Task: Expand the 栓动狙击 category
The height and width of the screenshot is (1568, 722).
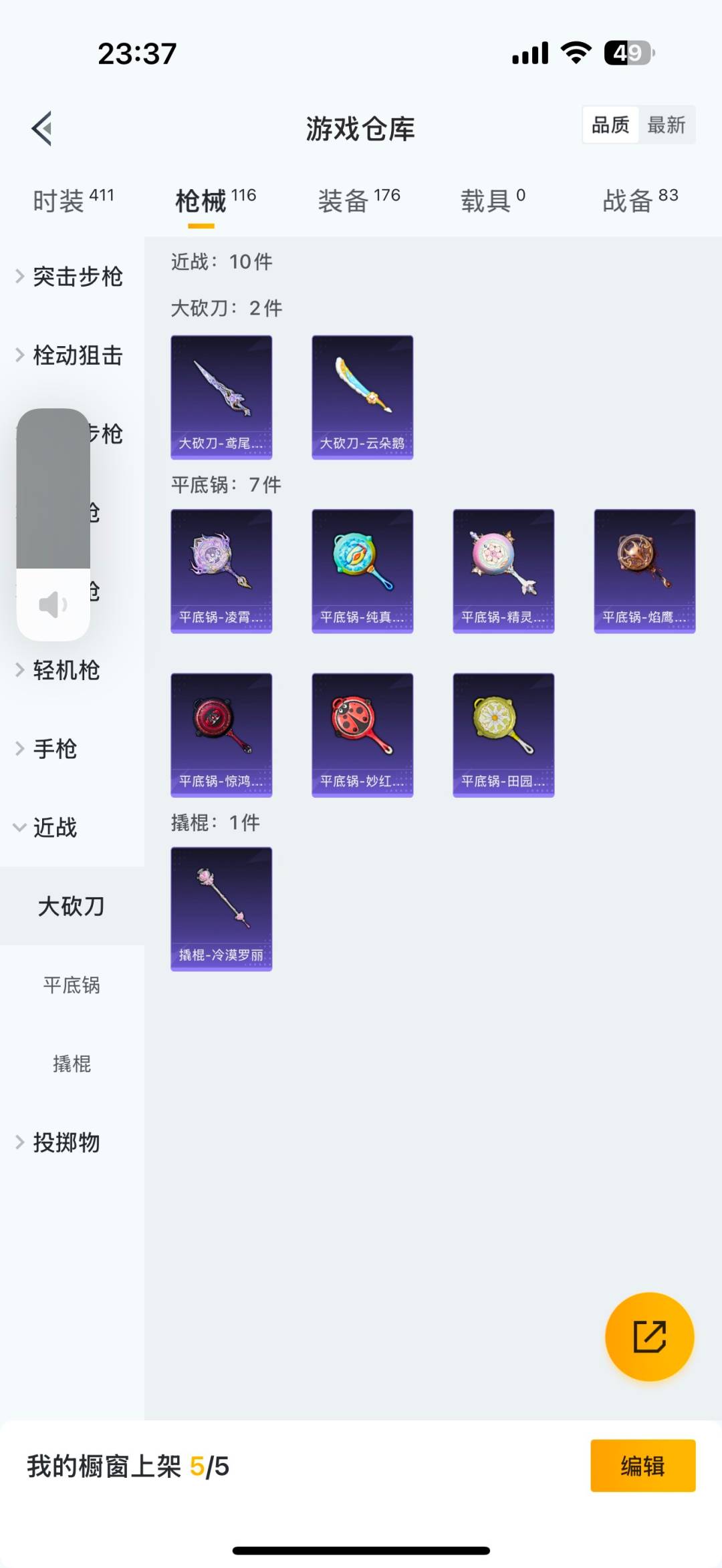Action: pos(77,356)
